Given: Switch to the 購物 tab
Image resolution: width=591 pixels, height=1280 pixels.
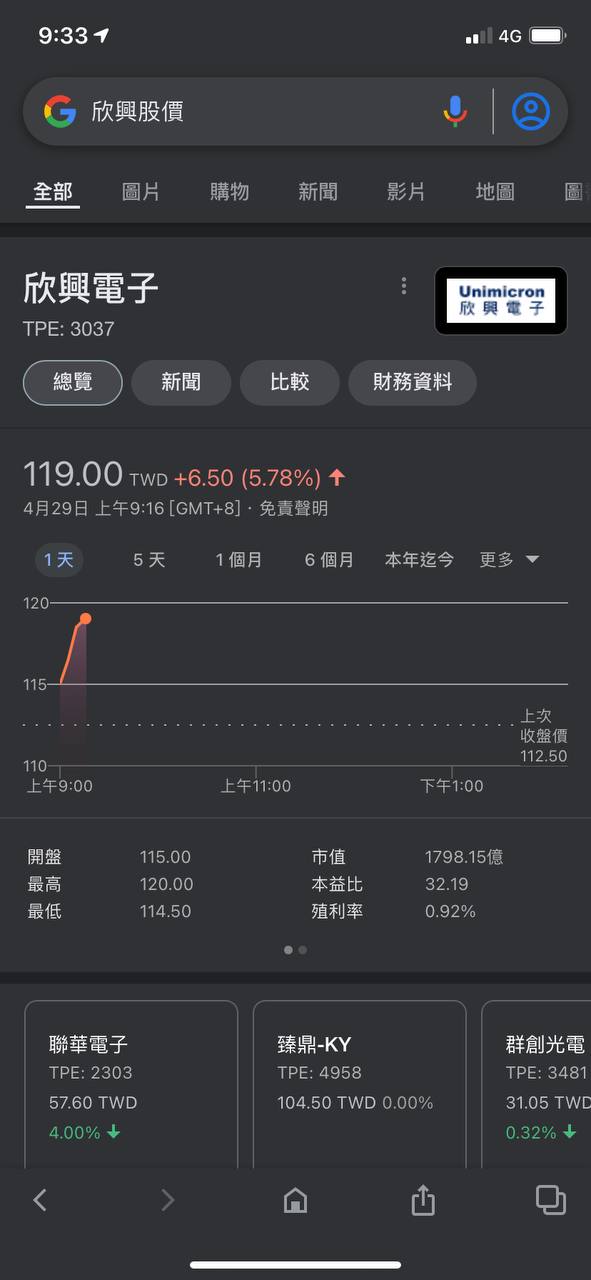Looking at the screenshot, I should coord(229,191).
